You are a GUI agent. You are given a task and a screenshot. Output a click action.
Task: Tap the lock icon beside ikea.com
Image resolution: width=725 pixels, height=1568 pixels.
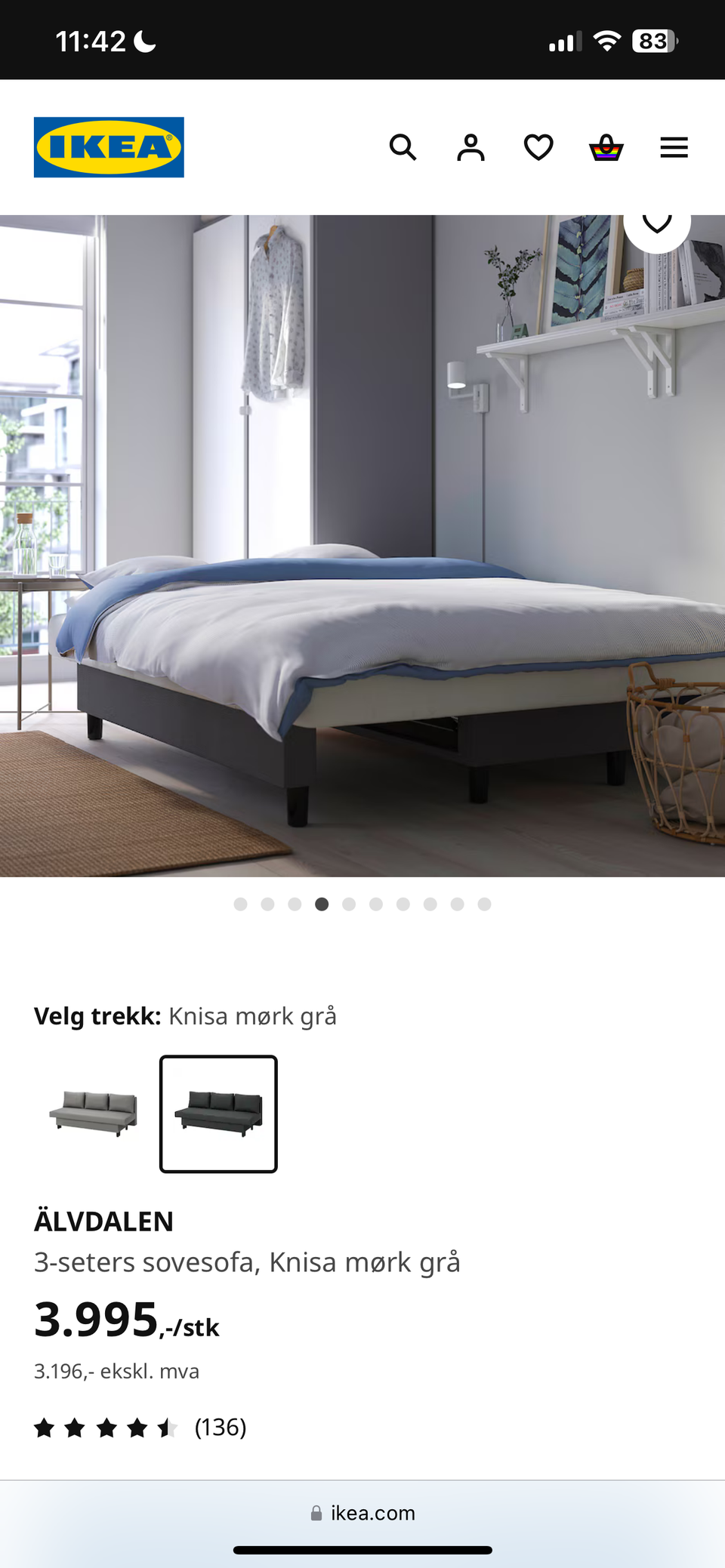(x=315, y=1513)
